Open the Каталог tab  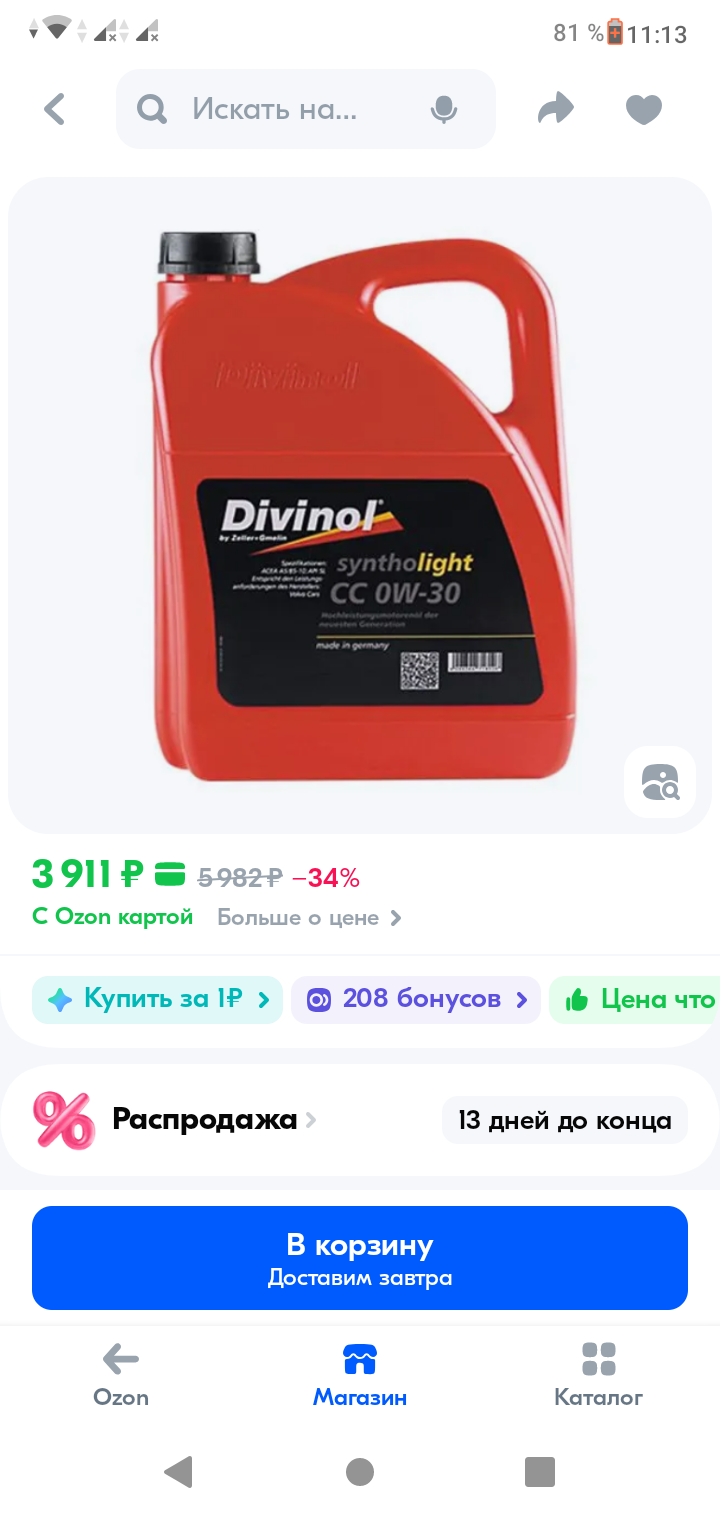point(599,1375)
